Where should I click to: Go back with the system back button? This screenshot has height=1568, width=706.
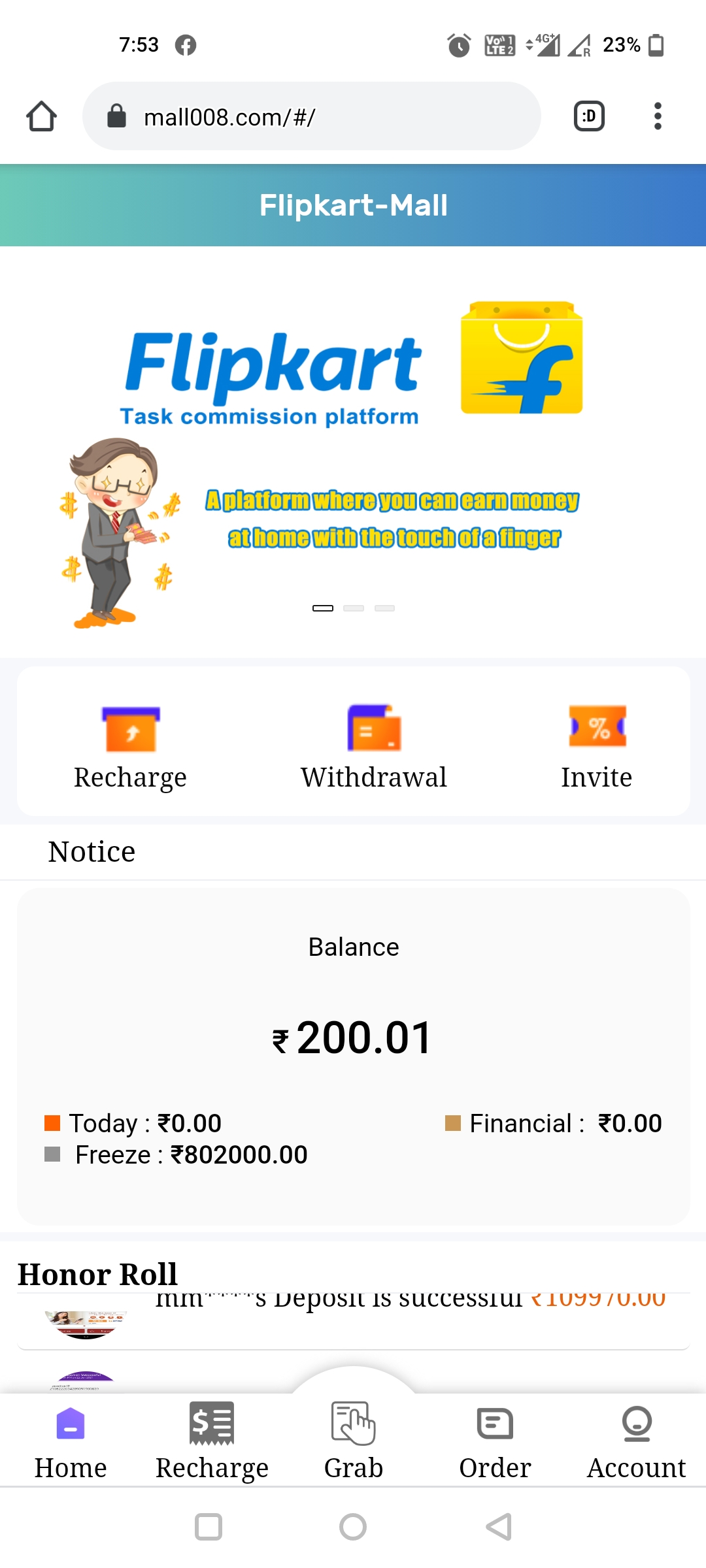click(499, 1527)
